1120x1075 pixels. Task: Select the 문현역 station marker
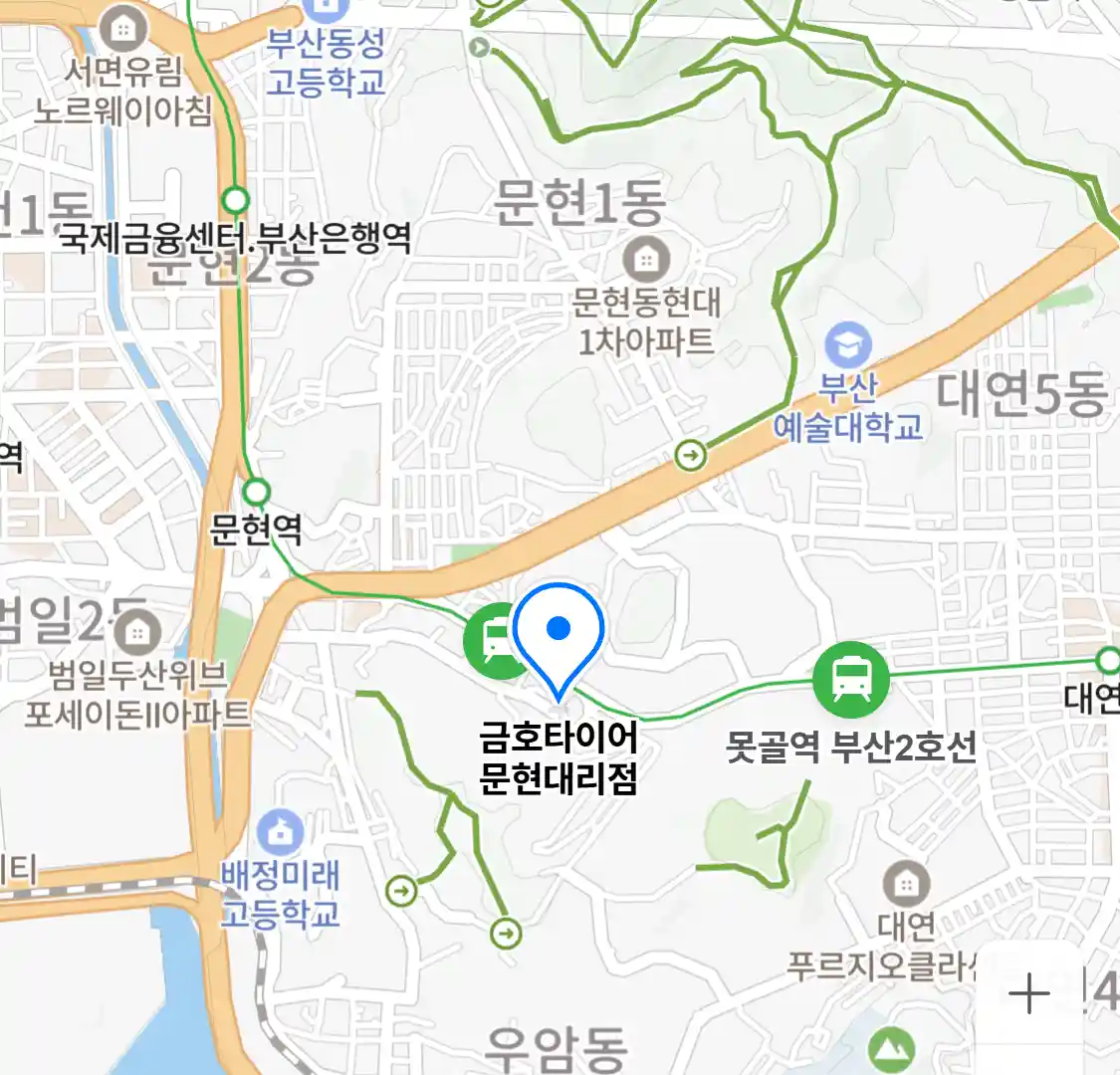pyautogui.click(x=257, y=492)
